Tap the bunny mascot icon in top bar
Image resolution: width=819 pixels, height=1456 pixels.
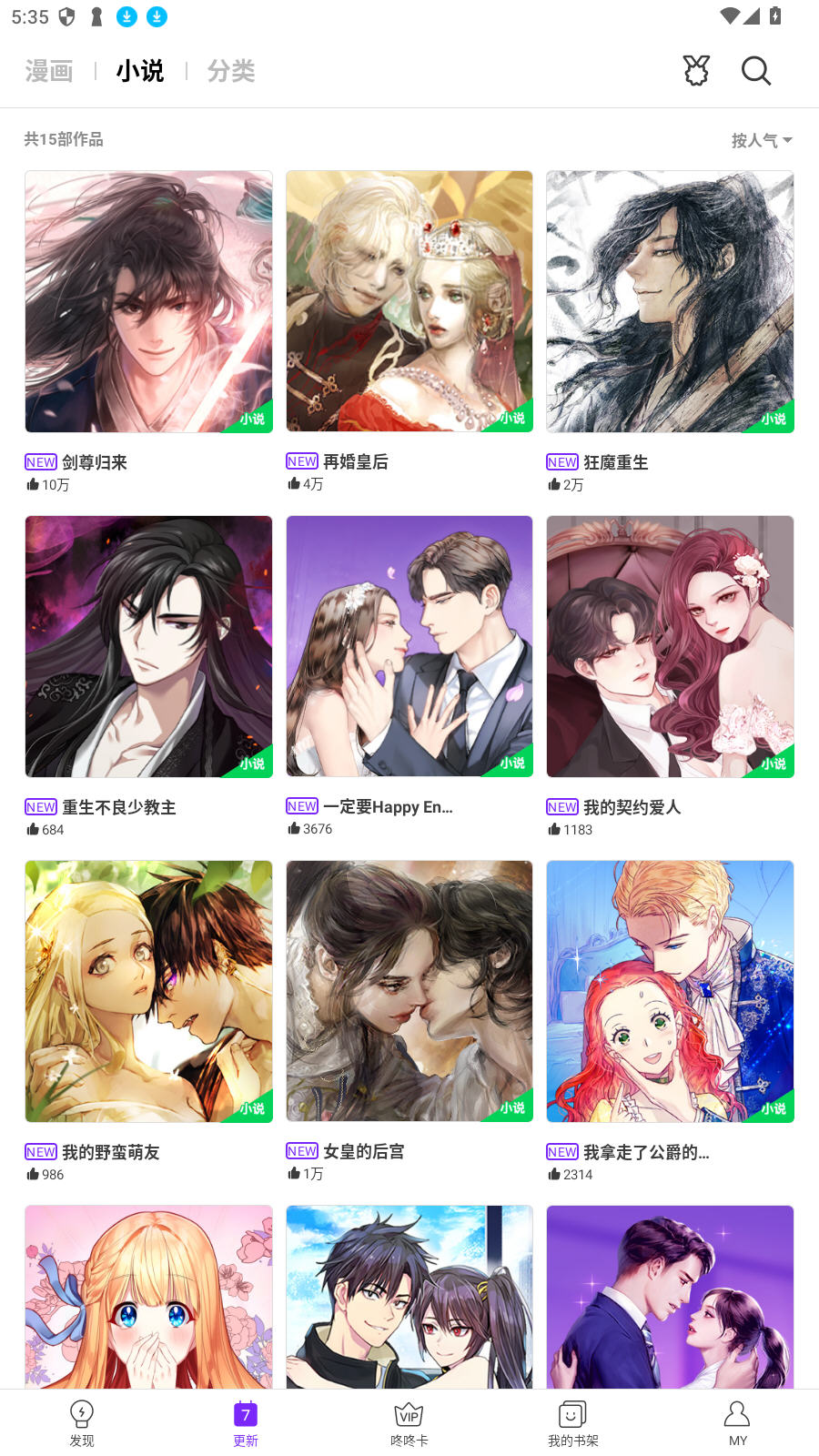pos(696,71)
